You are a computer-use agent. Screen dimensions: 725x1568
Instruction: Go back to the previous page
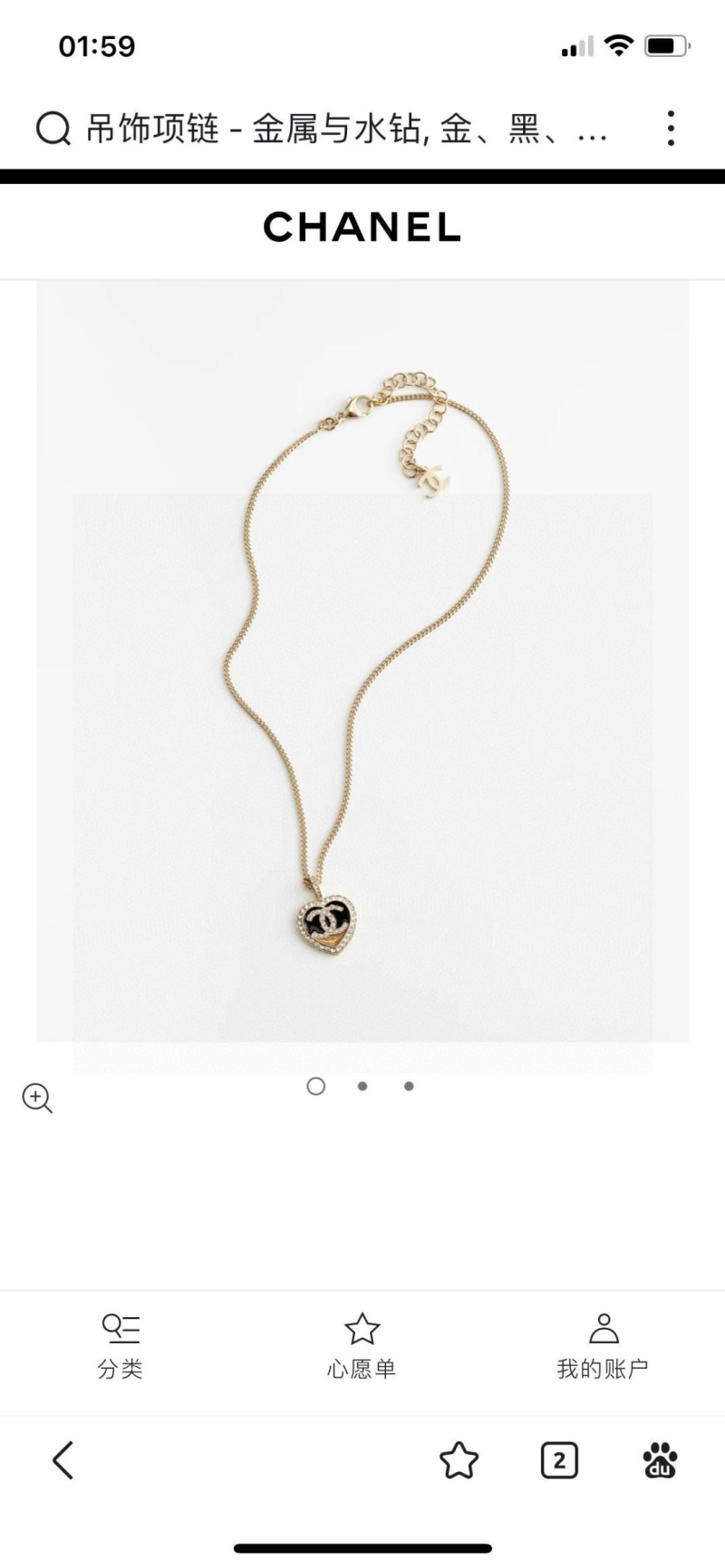[x=63, y=1460]
